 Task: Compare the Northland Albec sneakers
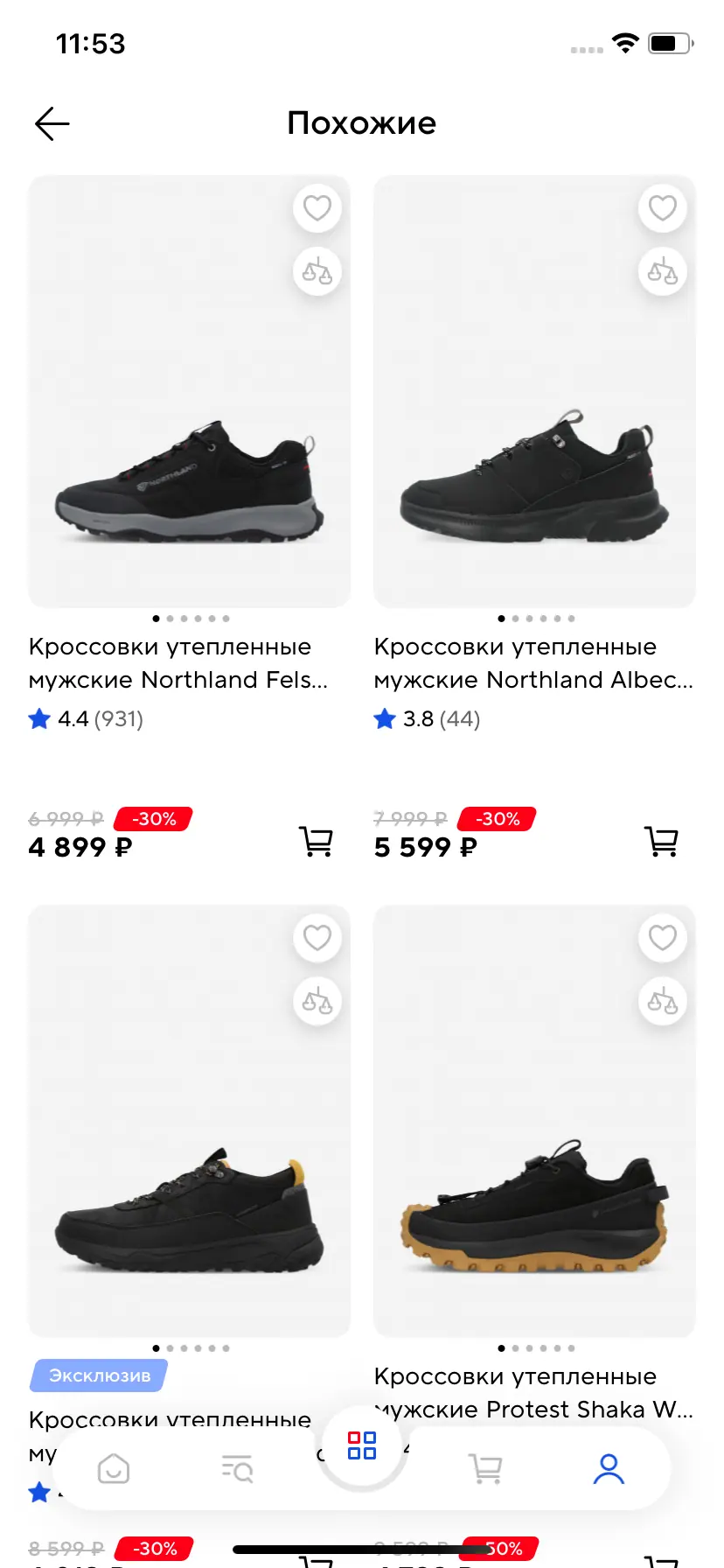coord(662,272)
